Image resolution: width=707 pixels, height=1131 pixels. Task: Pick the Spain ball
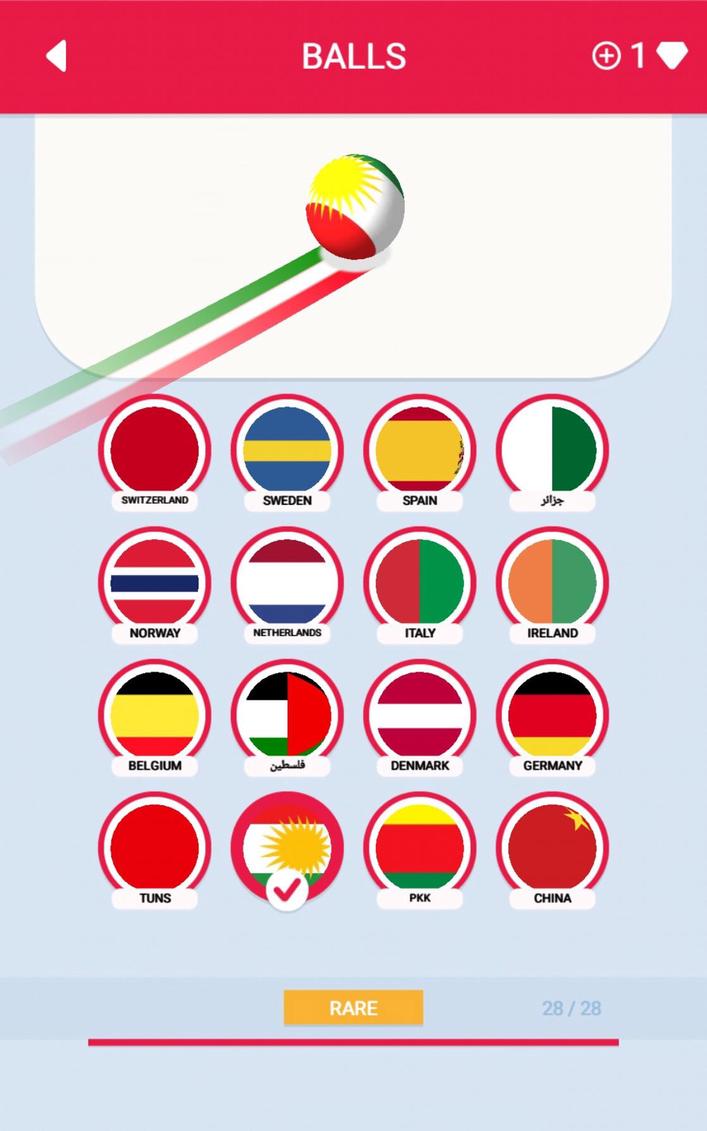(x=420, y=450)
